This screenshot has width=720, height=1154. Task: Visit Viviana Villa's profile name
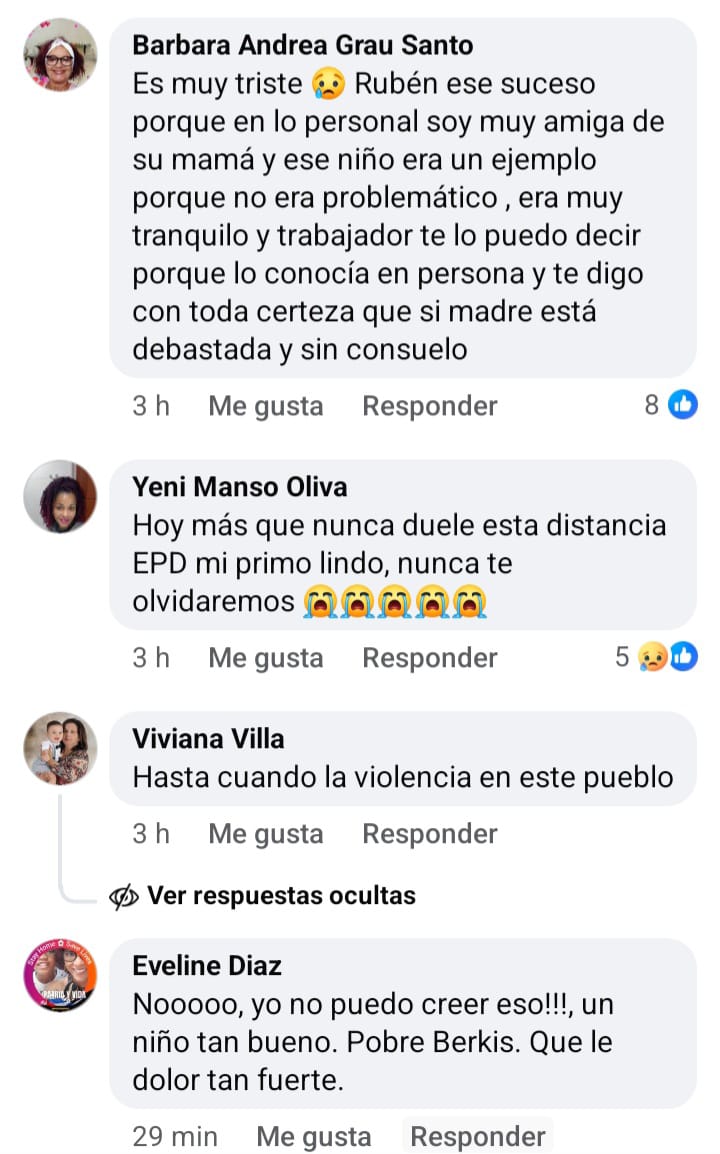point(208,739)
